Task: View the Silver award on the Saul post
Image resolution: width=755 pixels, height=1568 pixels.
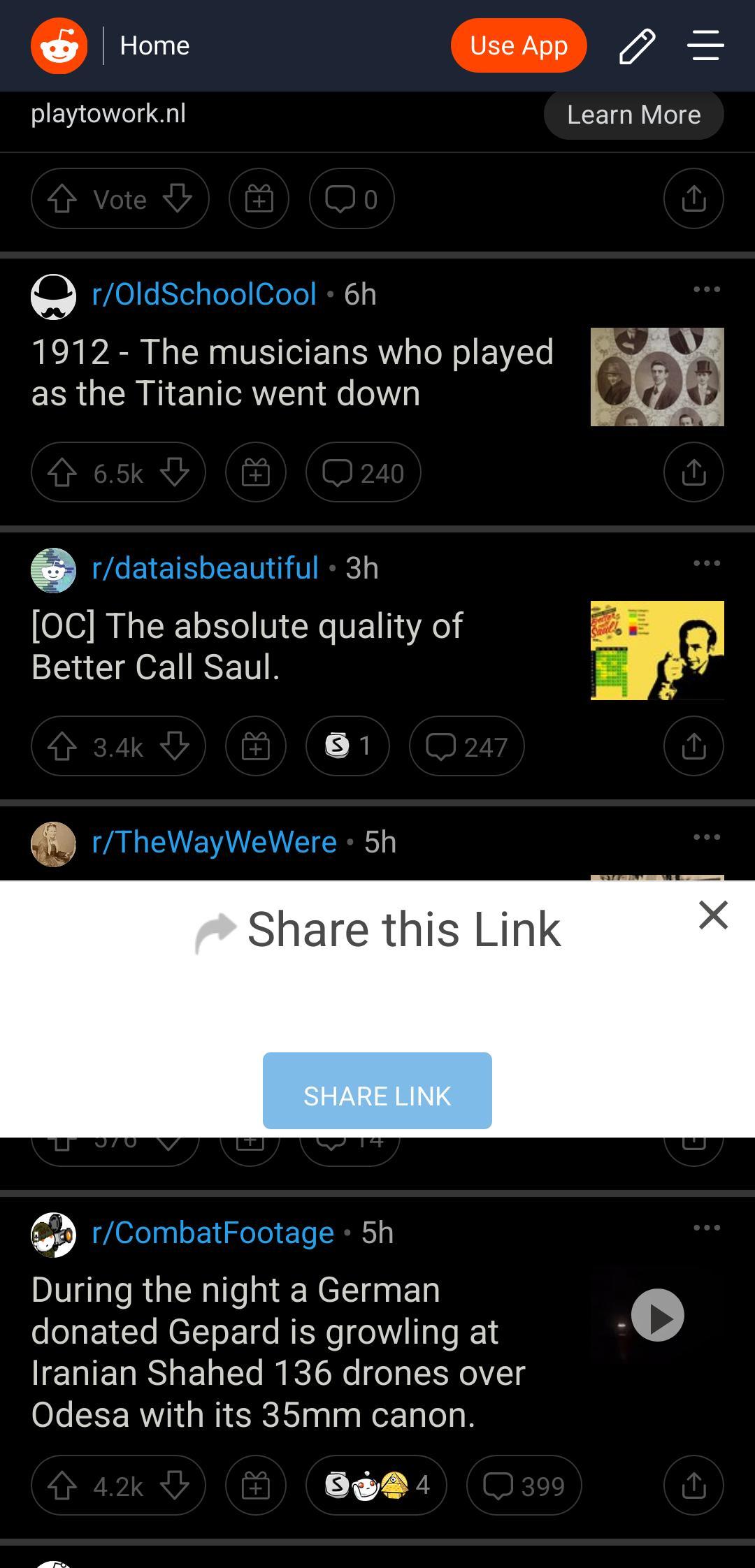Action: 347,746
